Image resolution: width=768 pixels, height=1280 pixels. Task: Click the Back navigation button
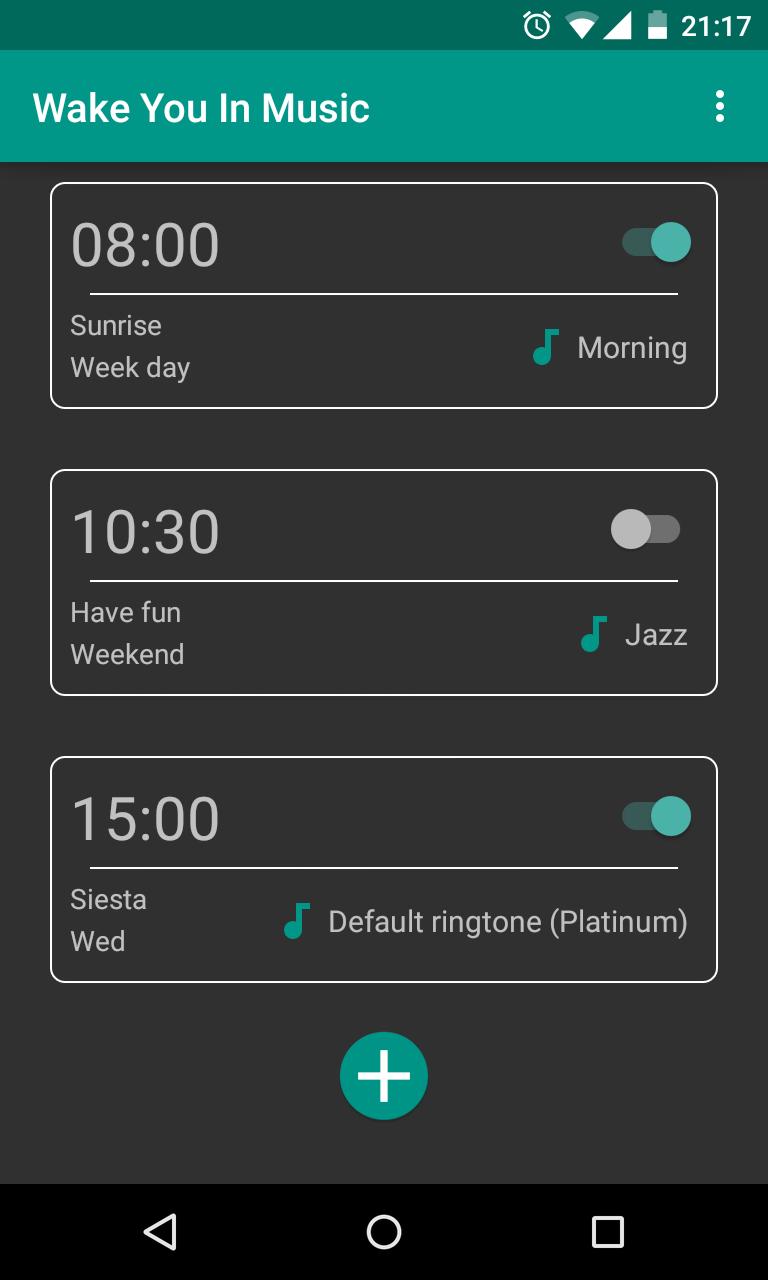pyautogui.click(x=159, y=1233)
